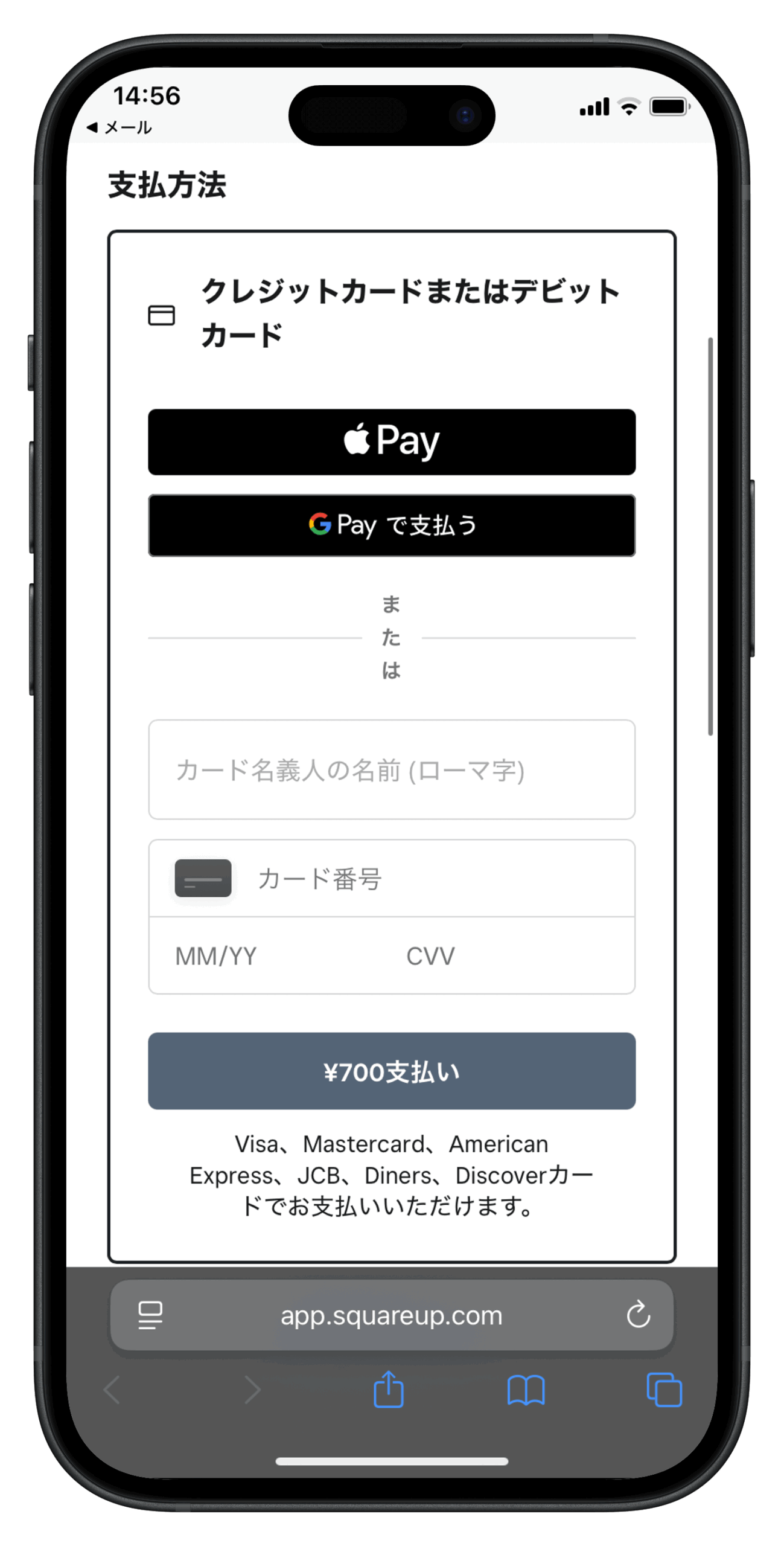This screenshot has width=784, height=1546.
Task: Return to the メール app
Action: [120, 127]
